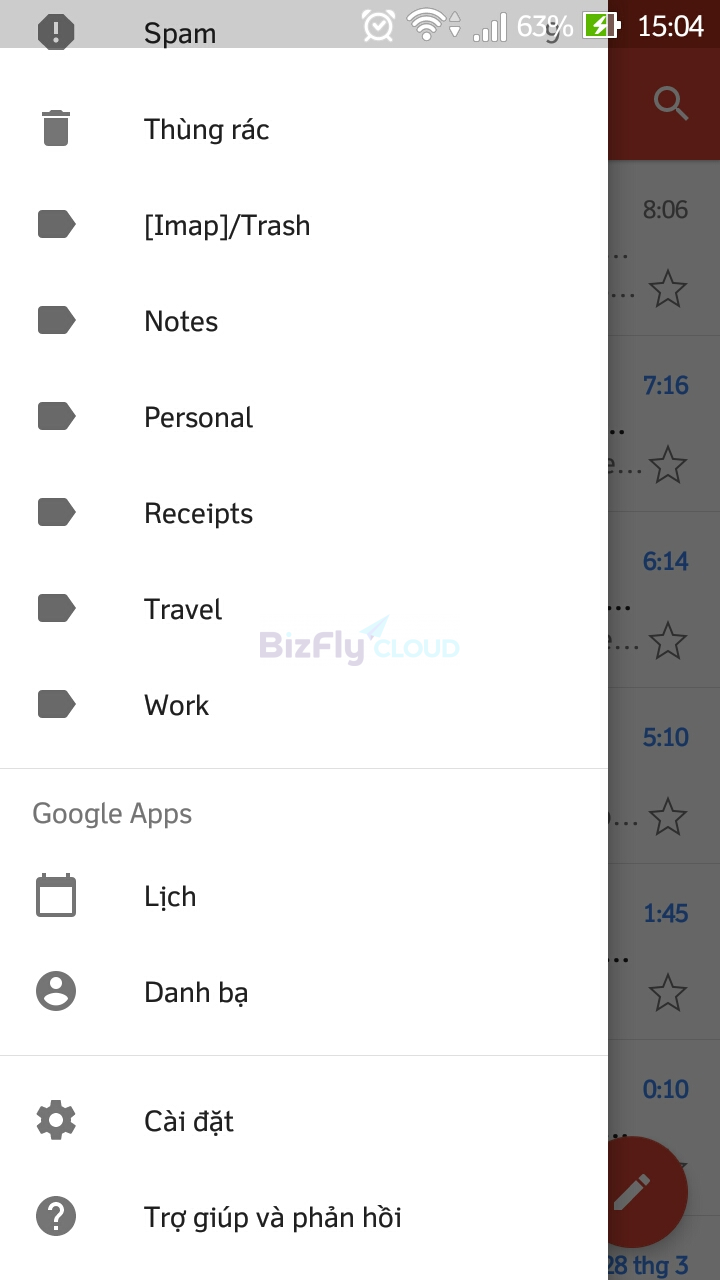Image resolution: width=720 pixels, height=1280 pixels.
Task: Open Trợ giúp và phản hồi
Action: (x=304, y=1217)
